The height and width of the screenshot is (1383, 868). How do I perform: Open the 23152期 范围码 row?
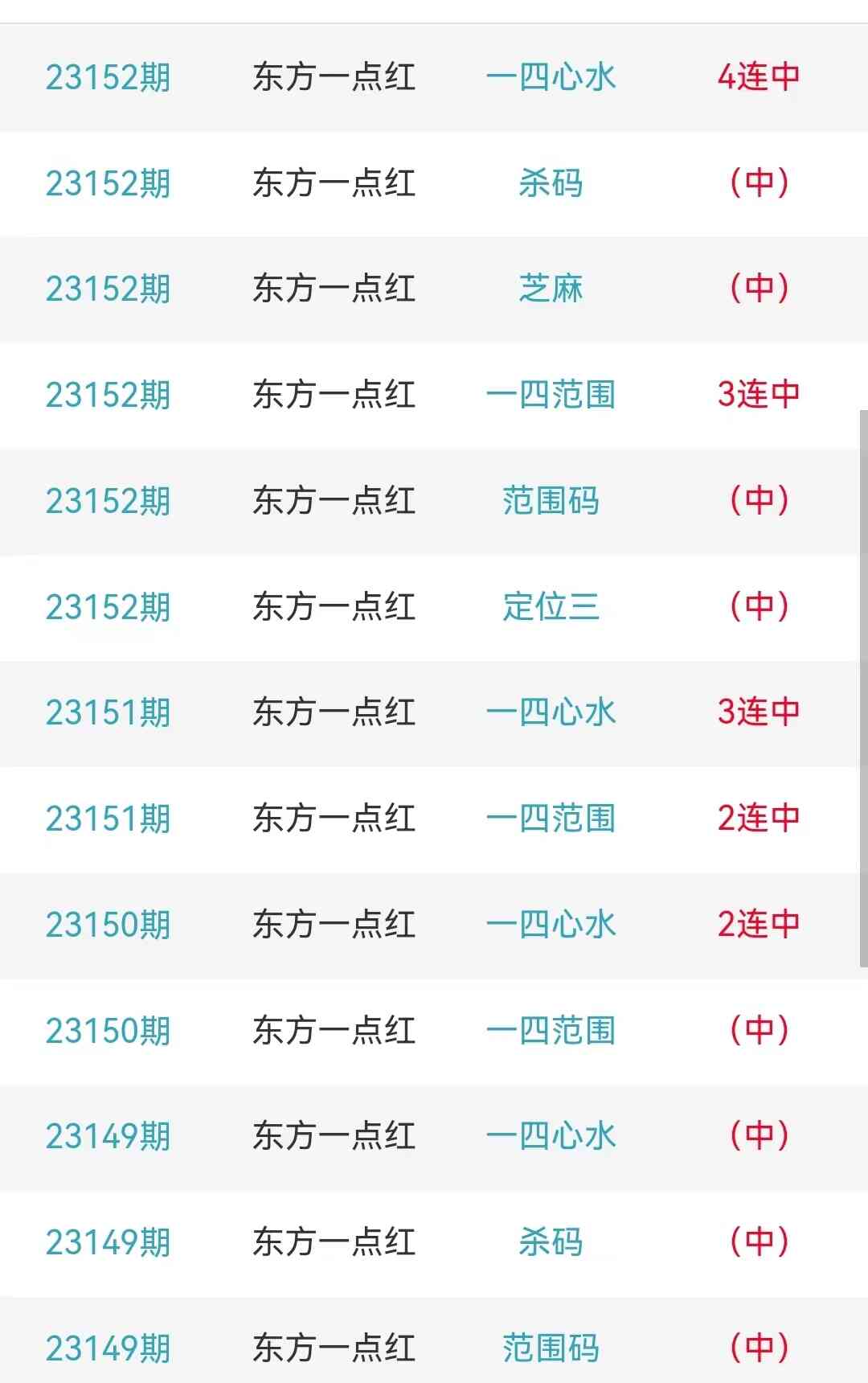pos(551,501)
